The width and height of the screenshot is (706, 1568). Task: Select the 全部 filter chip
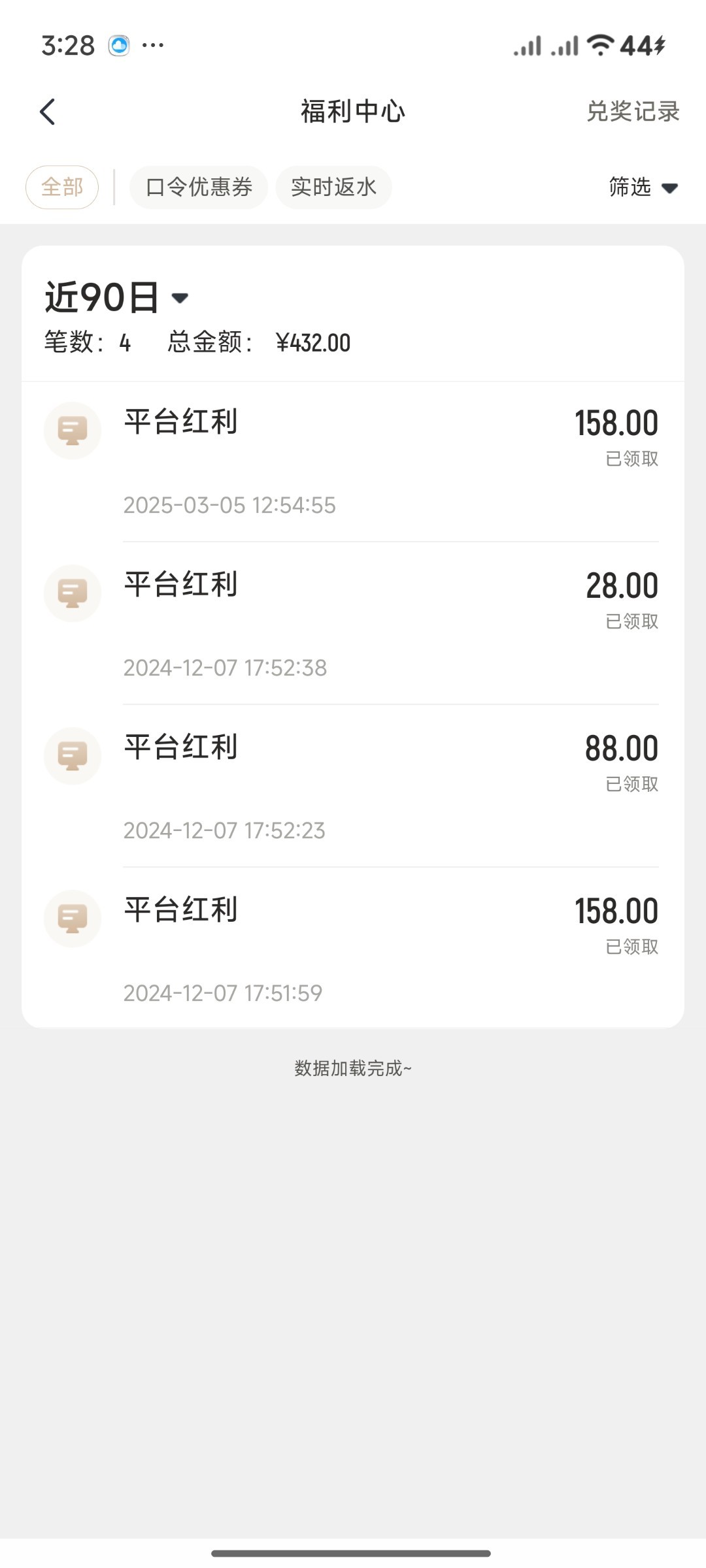62,188
